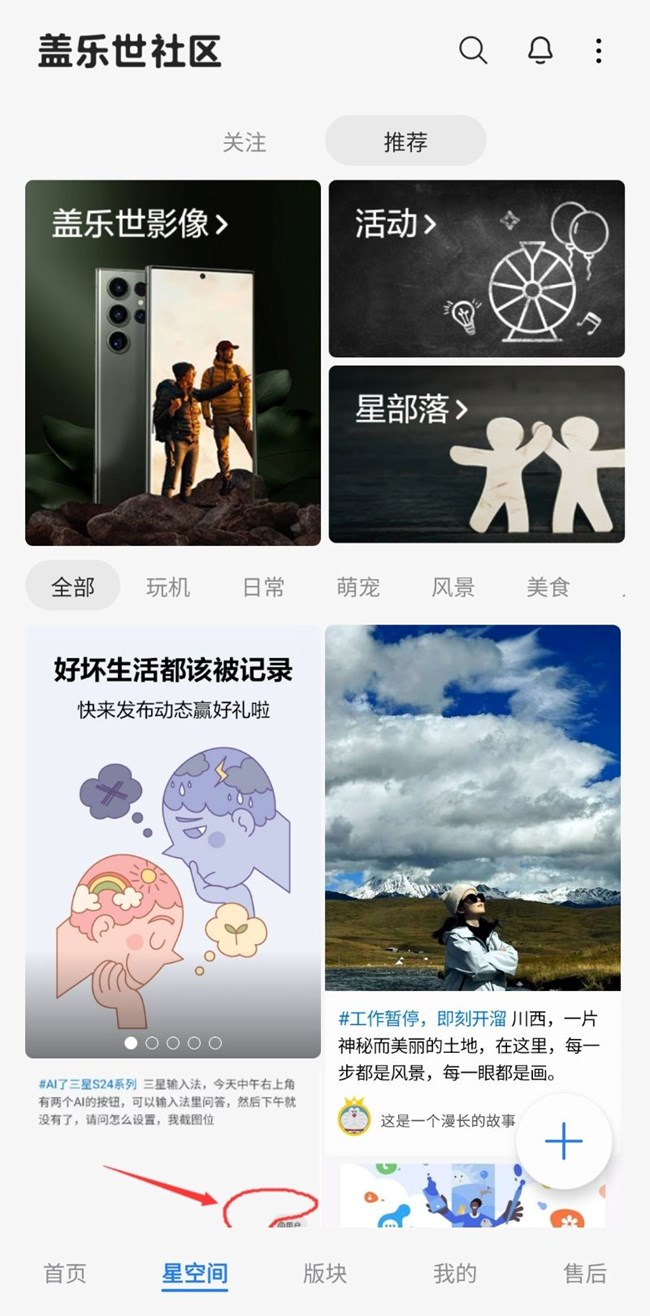Filter posts by 美食

548,586
